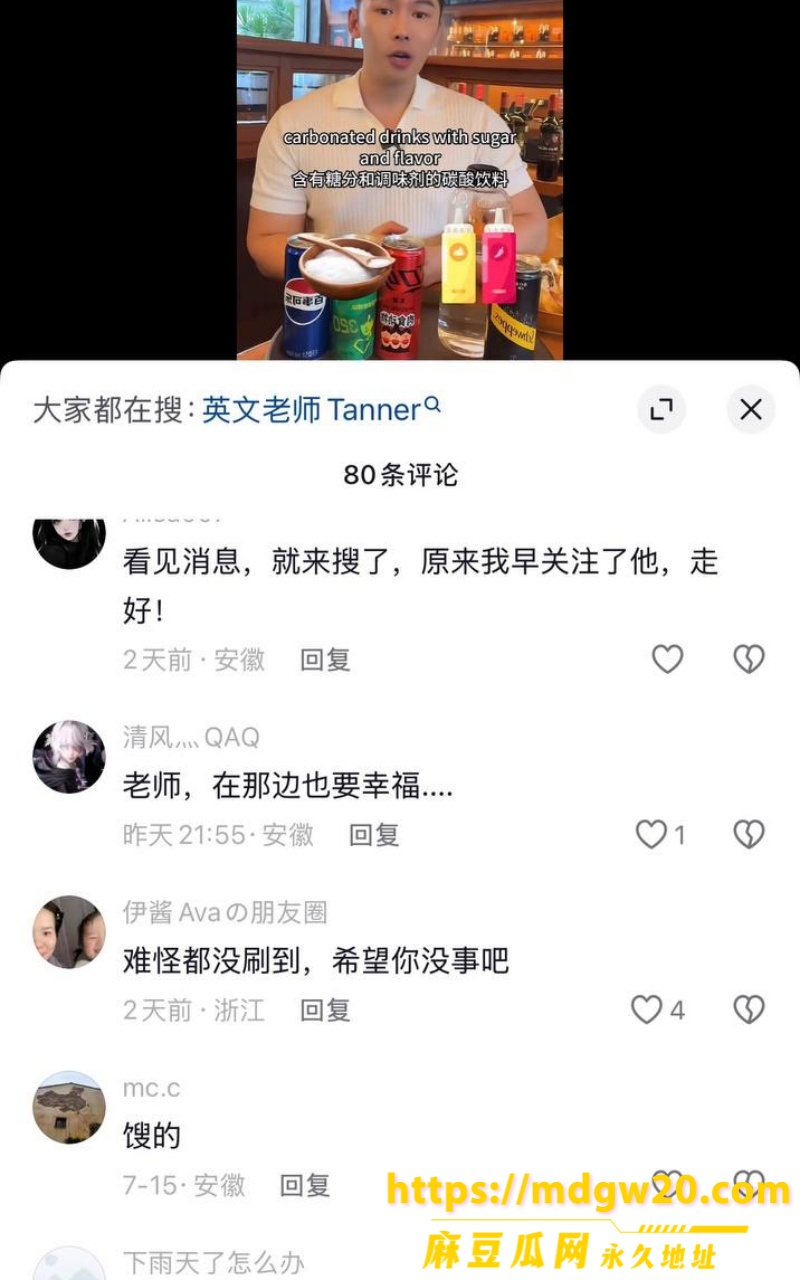Reply to mc.c's comment
Screen dimensions: 800x1280
pyautogui.click(x=305, y=1186)
